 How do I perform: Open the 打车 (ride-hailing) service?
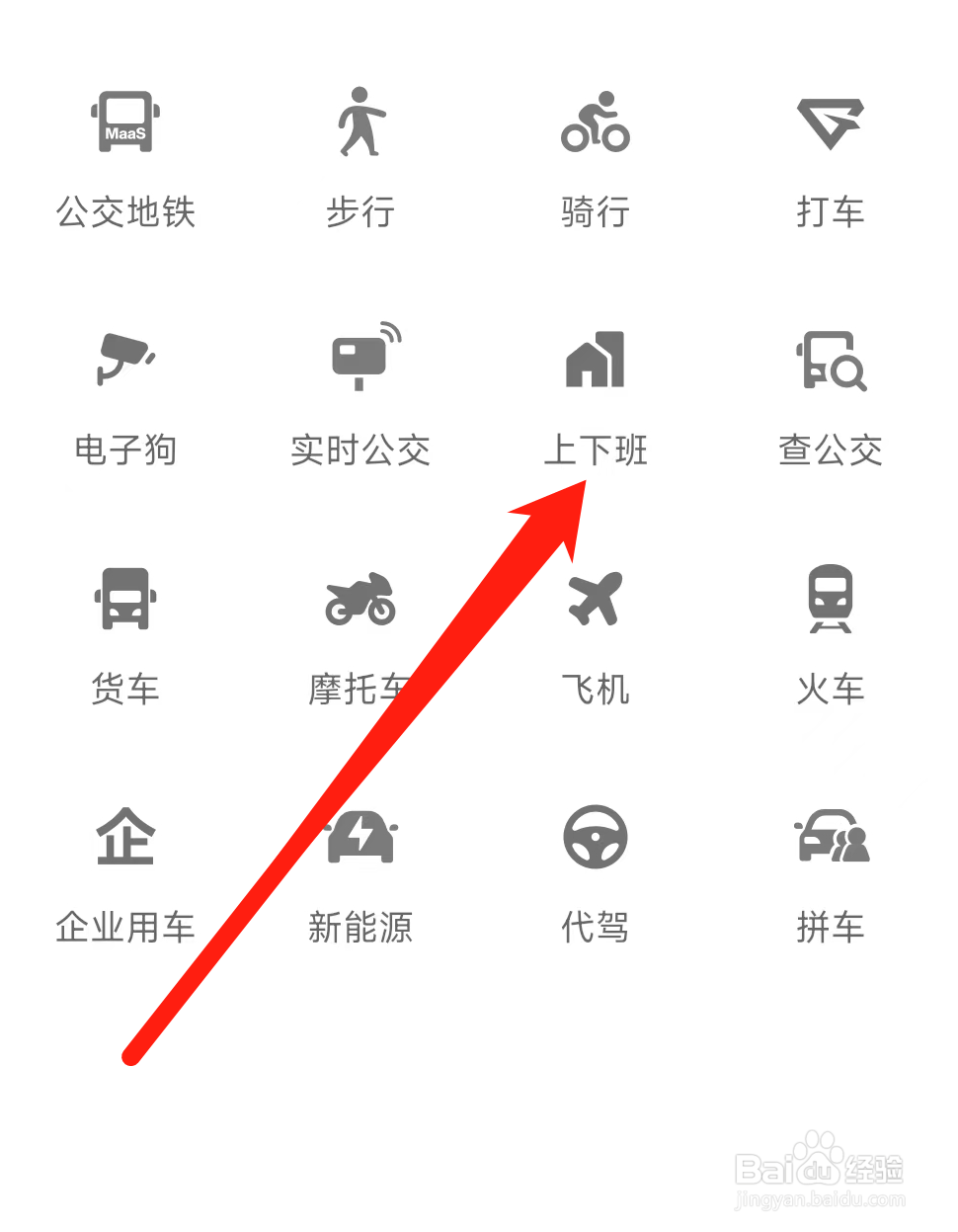[830, 123]
